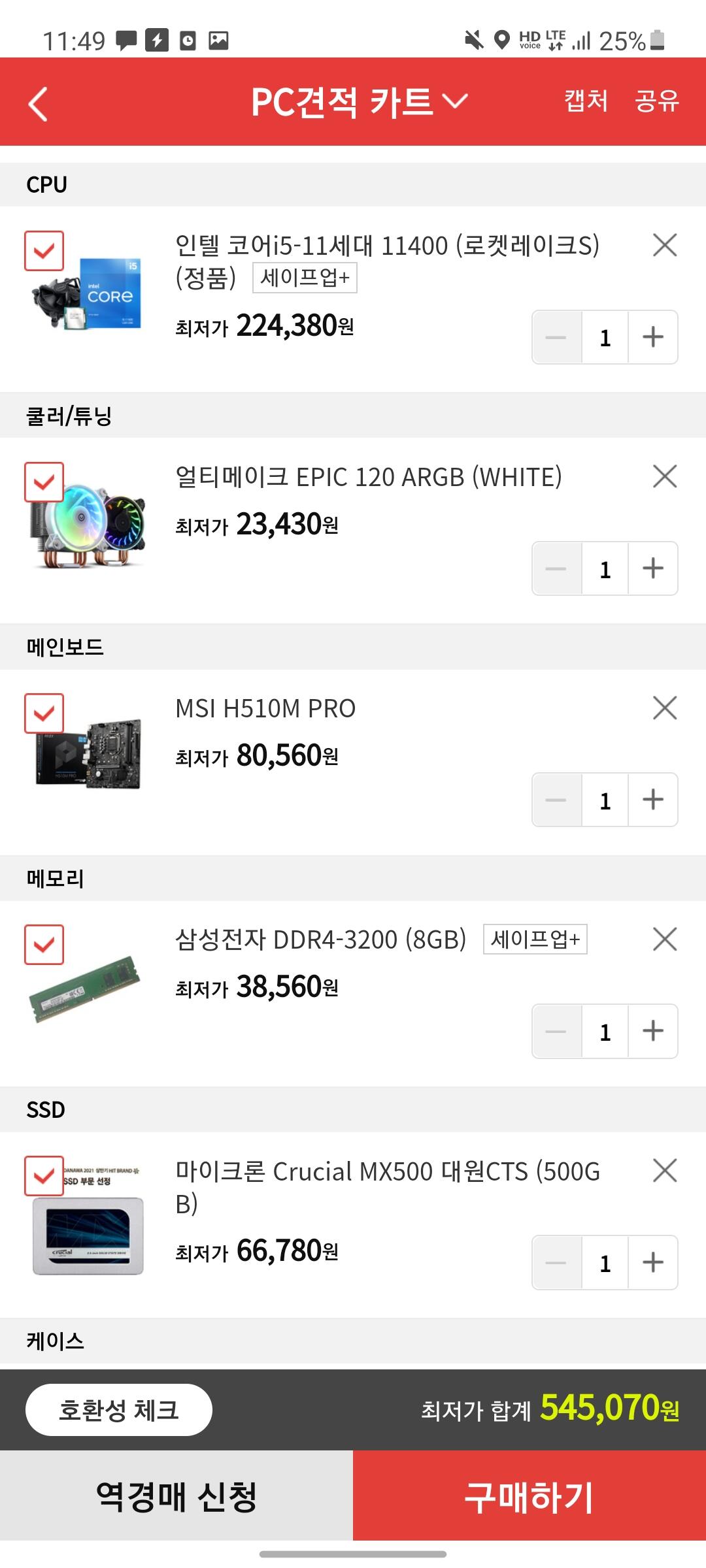
Task: Run the 호환성 체크 compatibility check
Action: tap(118, 1409)
